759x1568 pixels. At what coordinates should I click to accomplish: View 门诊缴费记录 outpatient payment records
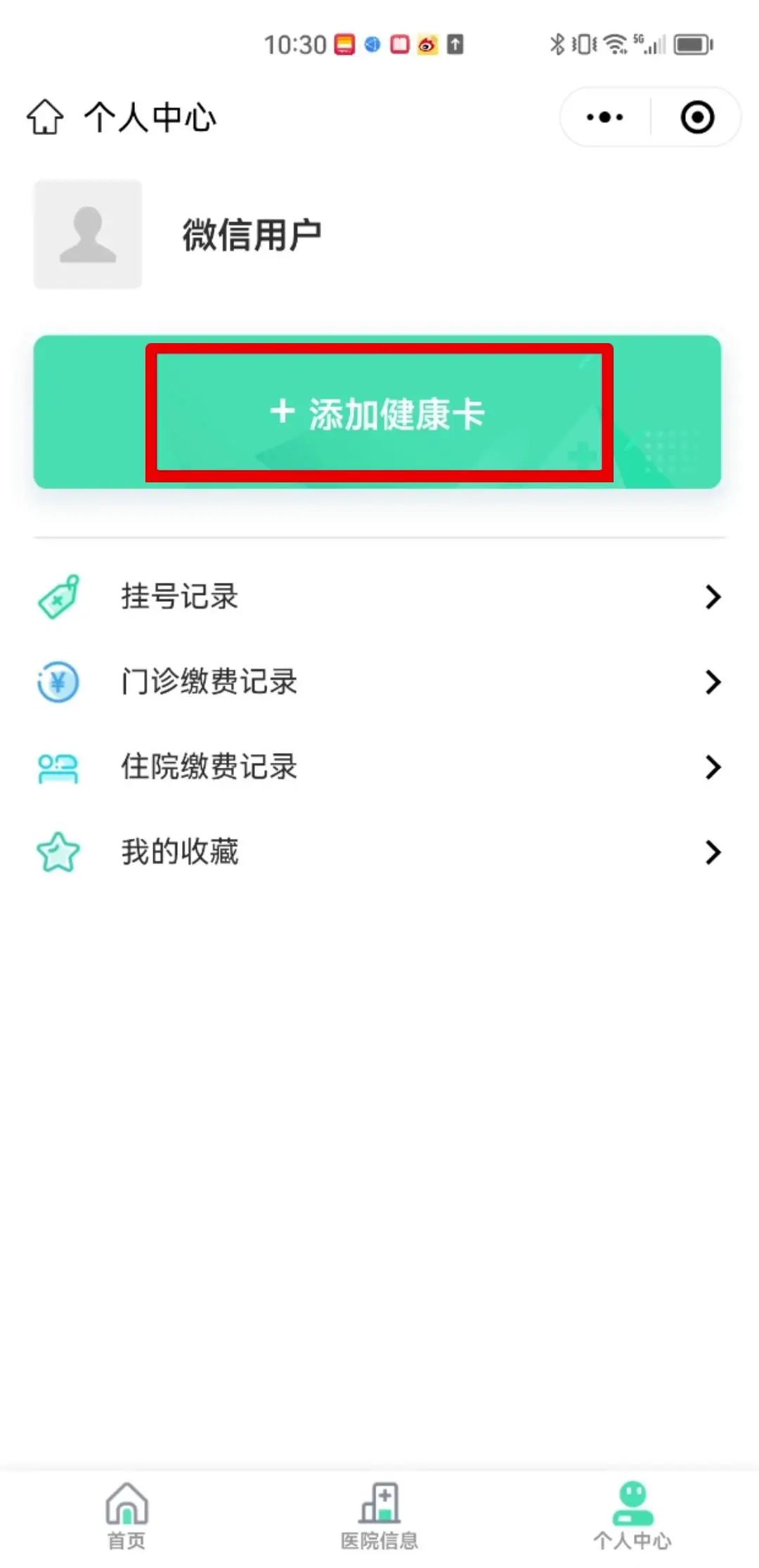(x=379, y=681)
